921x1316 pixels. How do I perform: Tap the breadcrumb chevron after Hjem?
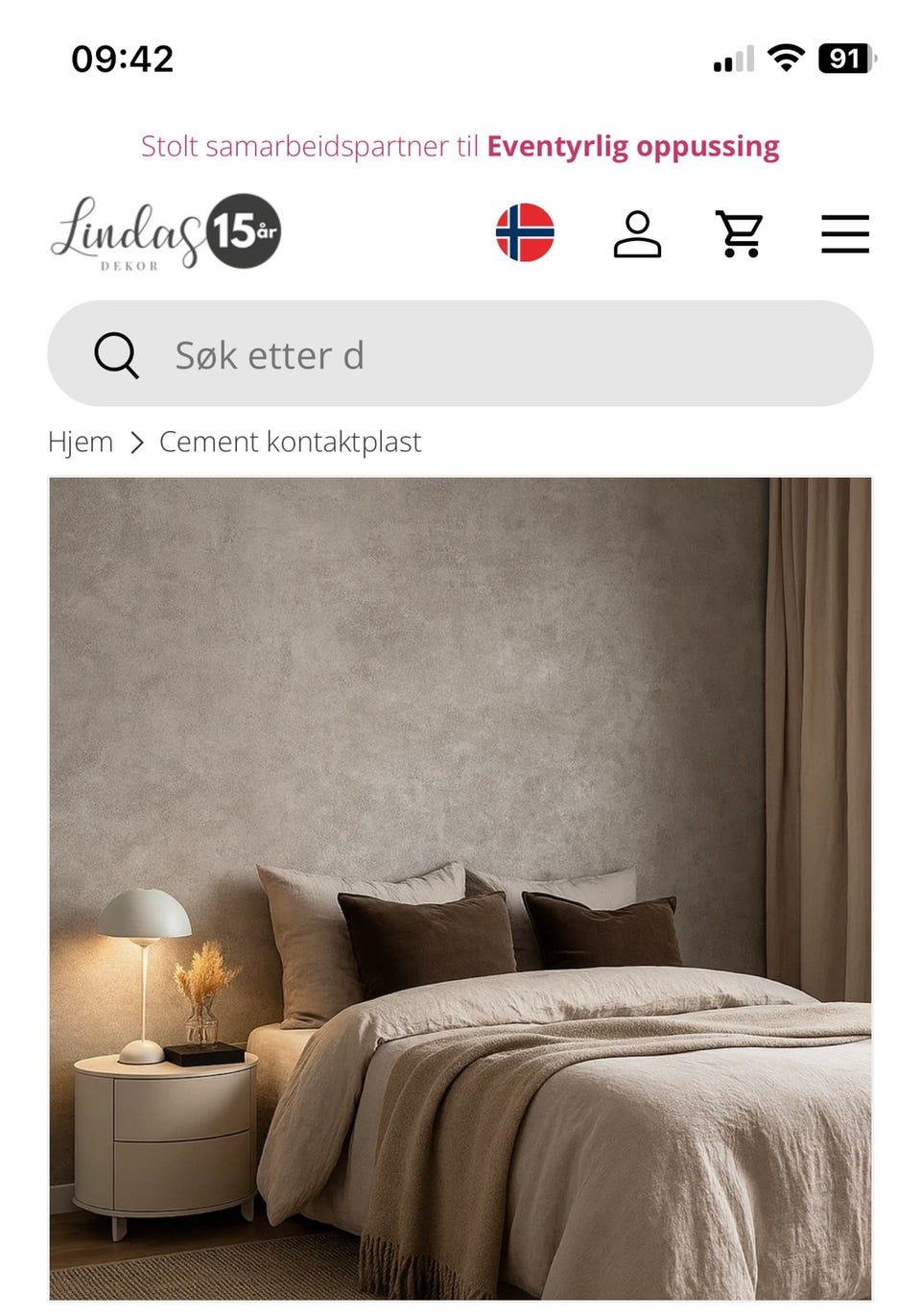pos(136,443)
